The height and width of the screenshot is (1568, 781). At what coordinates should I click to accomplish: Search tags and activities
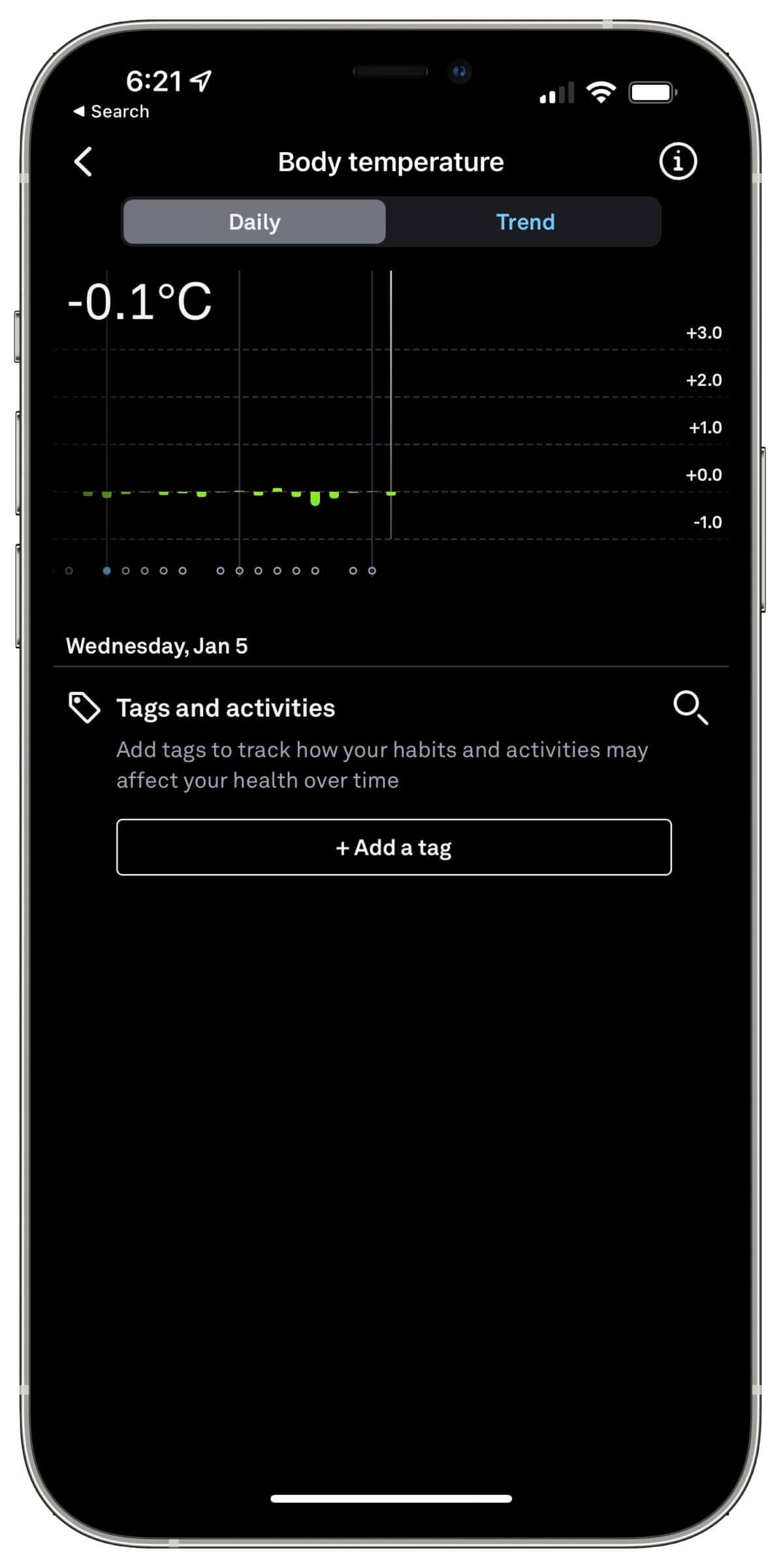pyautogui.click(x=690, y=708)
